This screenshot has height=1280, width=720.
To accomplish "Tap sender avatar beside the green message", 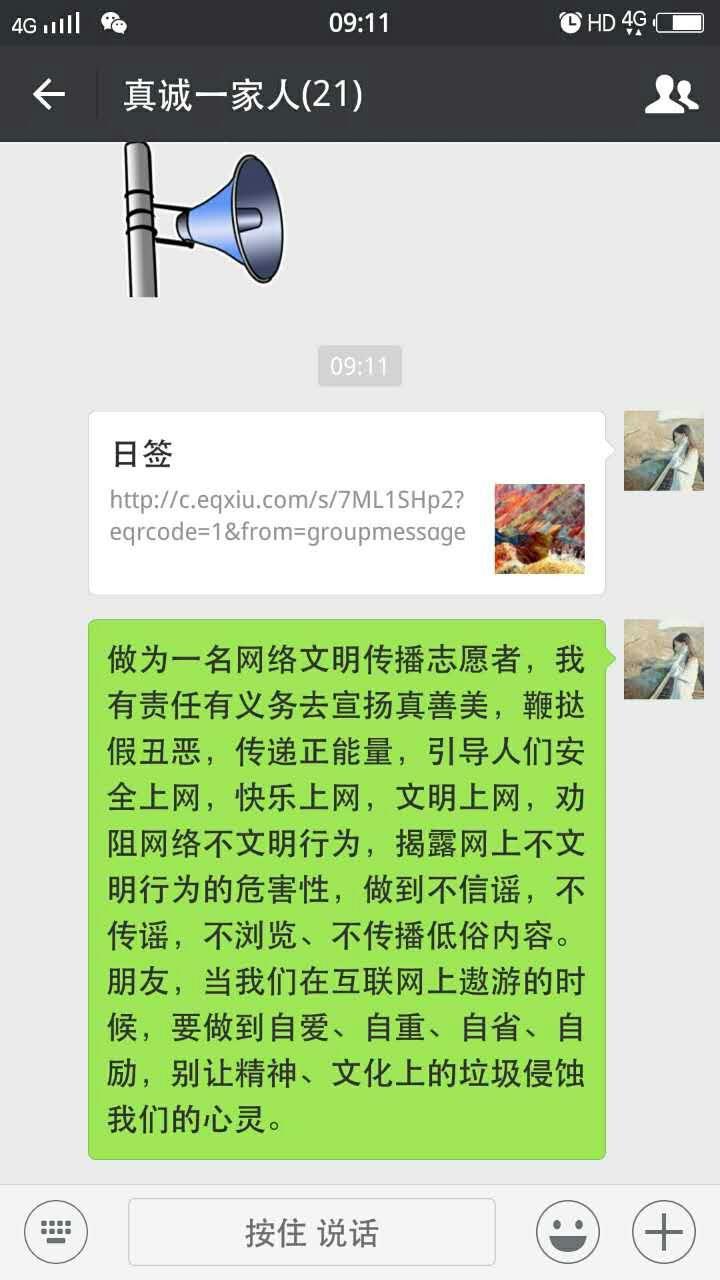I will pyautogui.click(x=664, y=659).
